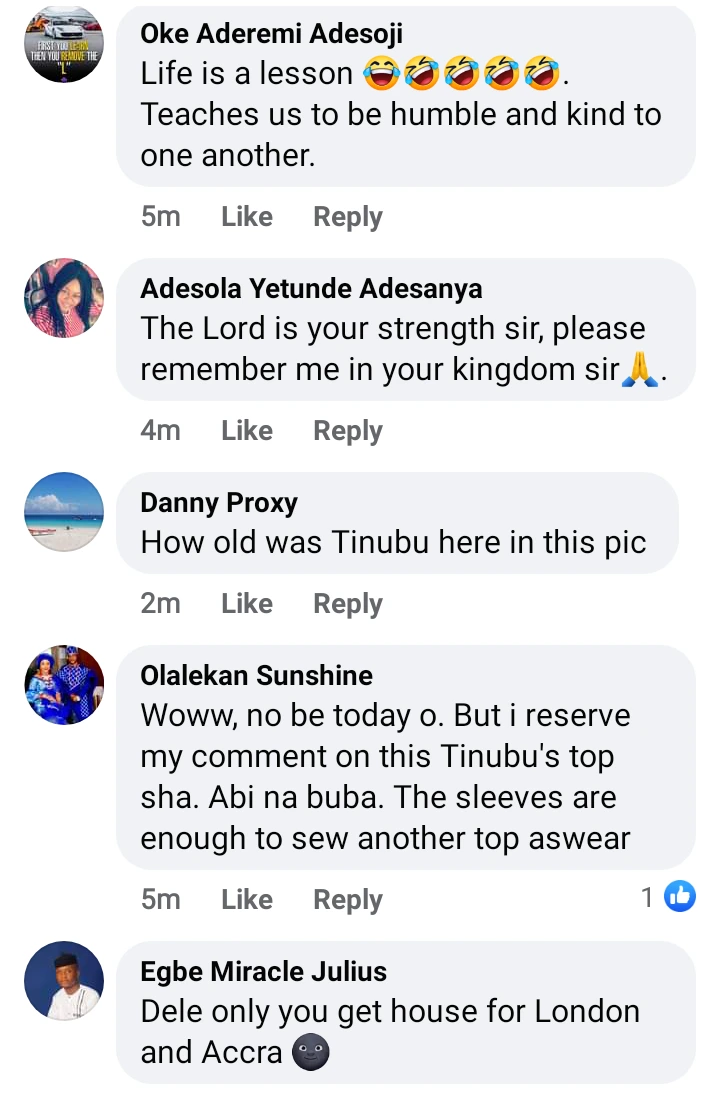
Task: Like Oke Aderemi Adesoji's comment
Action: pos(246,216)
